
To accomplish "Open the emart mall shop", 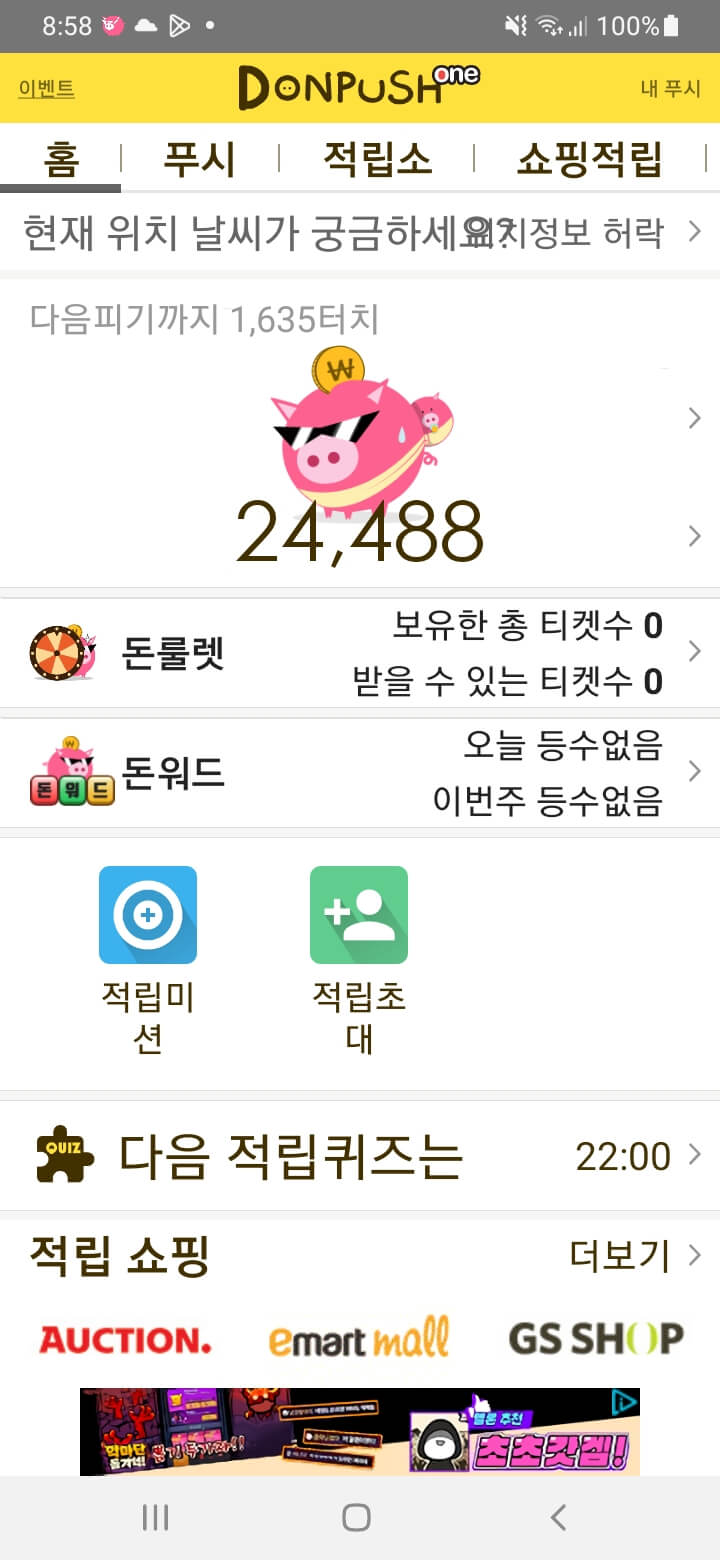I will pos(358,1339).
